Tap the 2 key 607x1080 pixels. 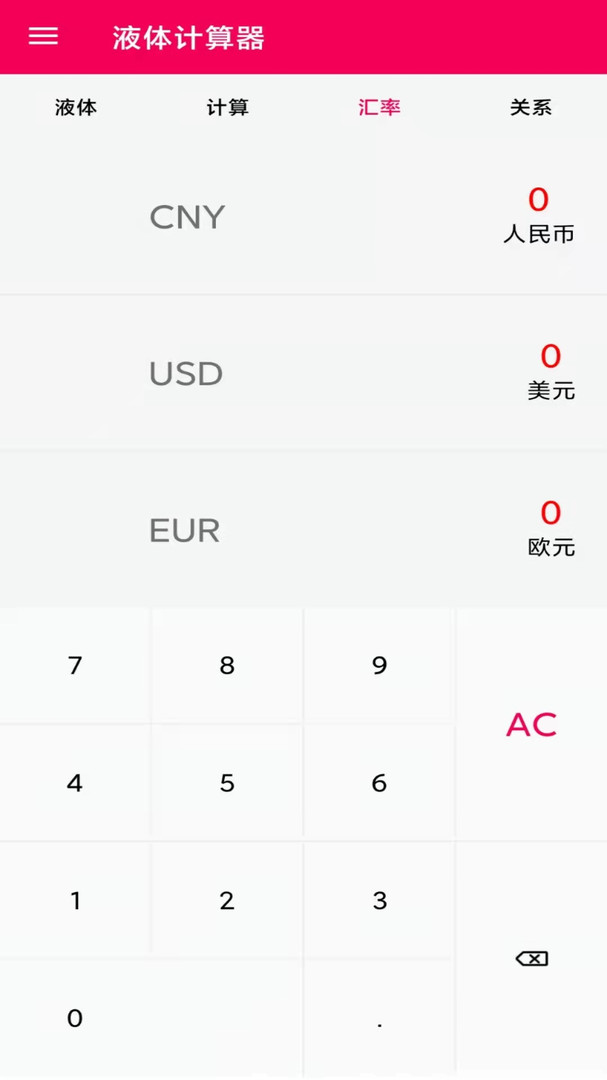(x=227, y=900)
